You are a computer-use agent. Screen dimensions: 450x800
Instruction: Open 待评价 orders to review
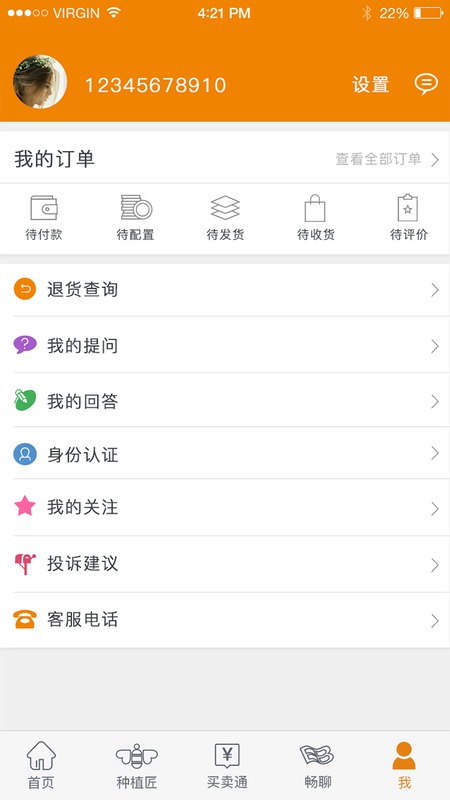[x=408, y=218]
